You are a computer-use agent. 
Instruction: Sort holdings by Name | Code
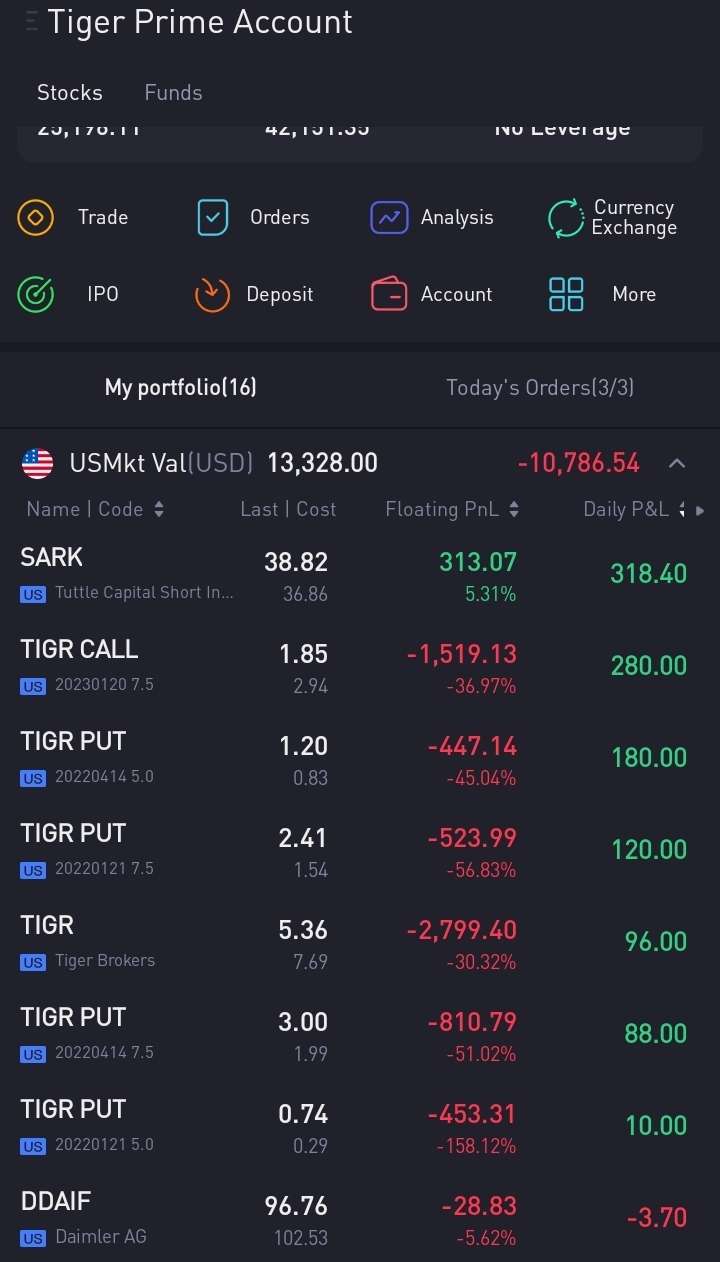[x=95, y=509]
